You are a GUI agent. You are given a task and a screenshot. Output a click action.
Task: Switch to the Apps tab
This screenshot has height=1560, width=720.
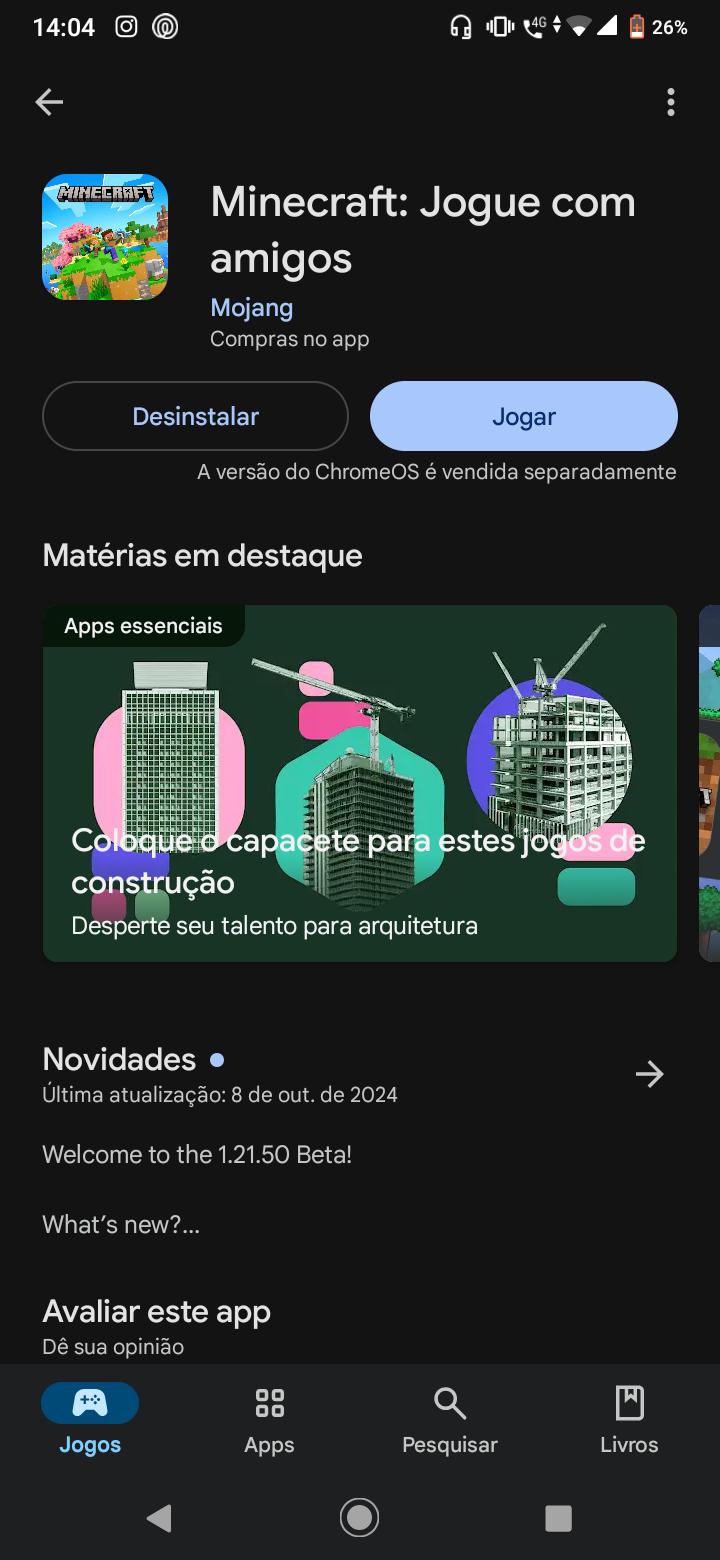click(x=269, y=1418)
